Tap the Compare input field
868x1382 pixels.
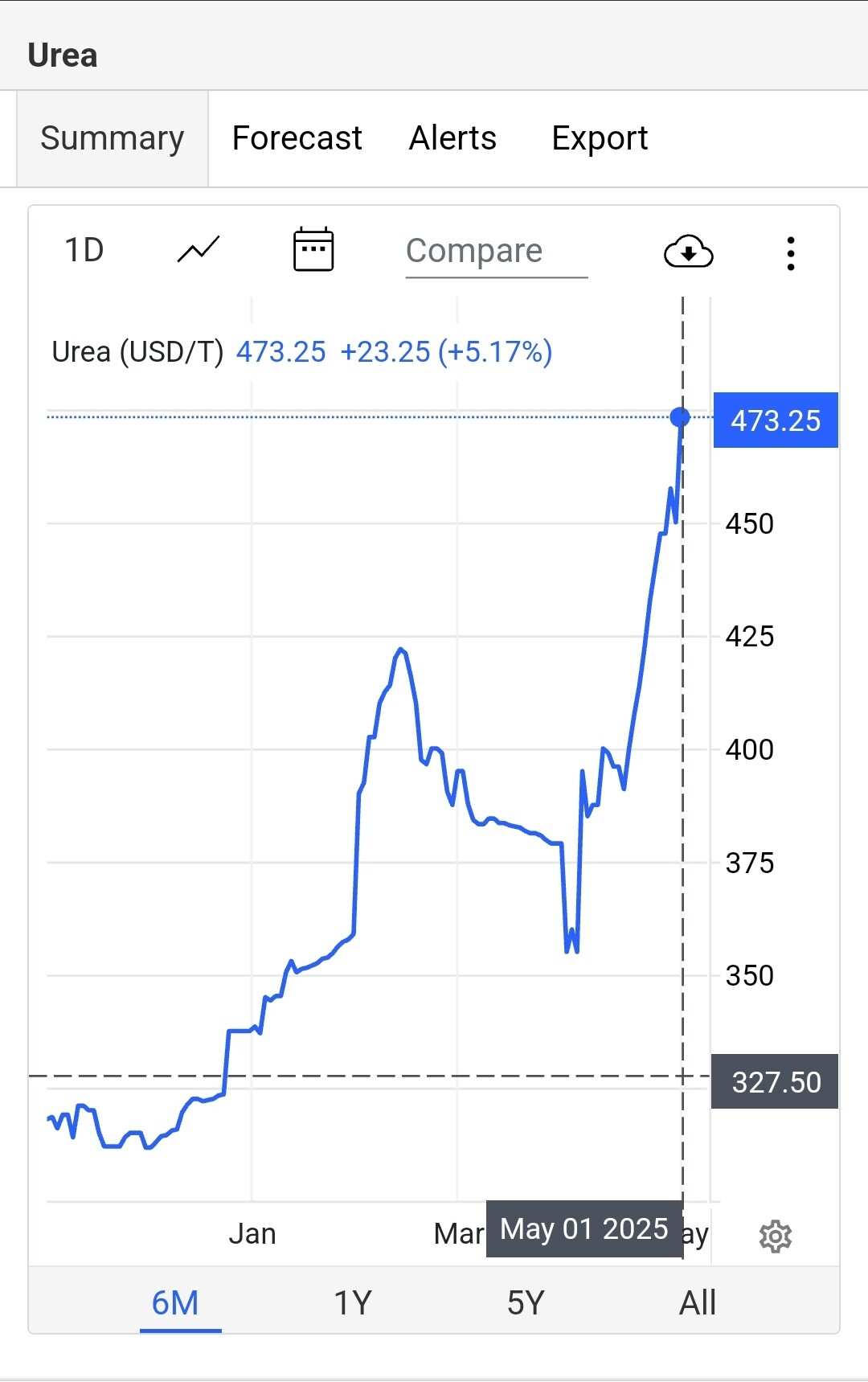(496, 252)
